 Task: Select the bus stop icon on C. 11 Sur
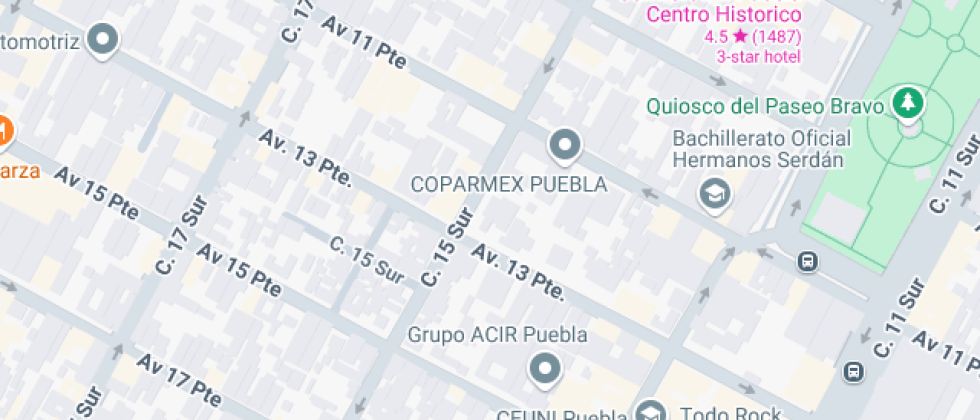click(x=854, y=371)
